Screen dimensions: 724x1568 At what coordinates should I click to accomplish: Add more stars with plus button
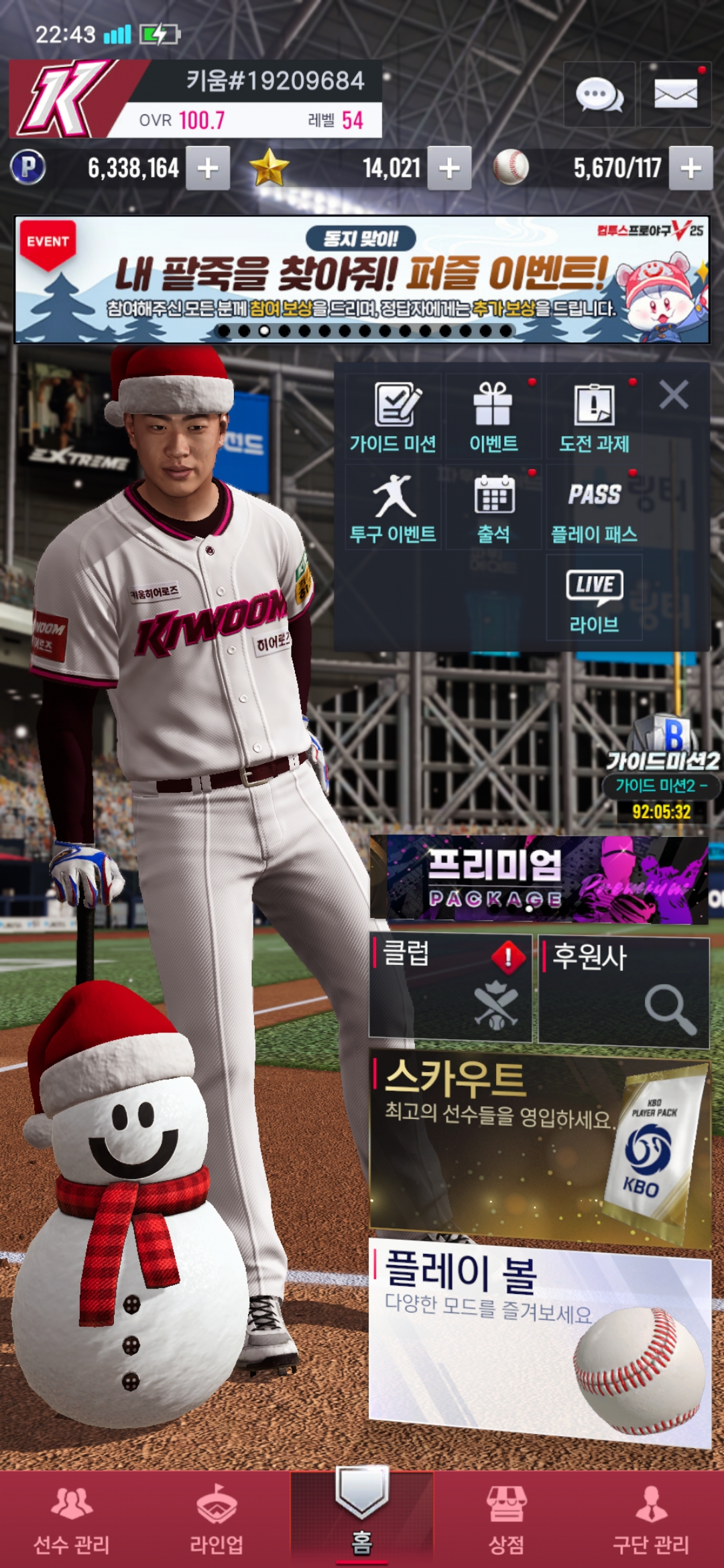point(449,168)
